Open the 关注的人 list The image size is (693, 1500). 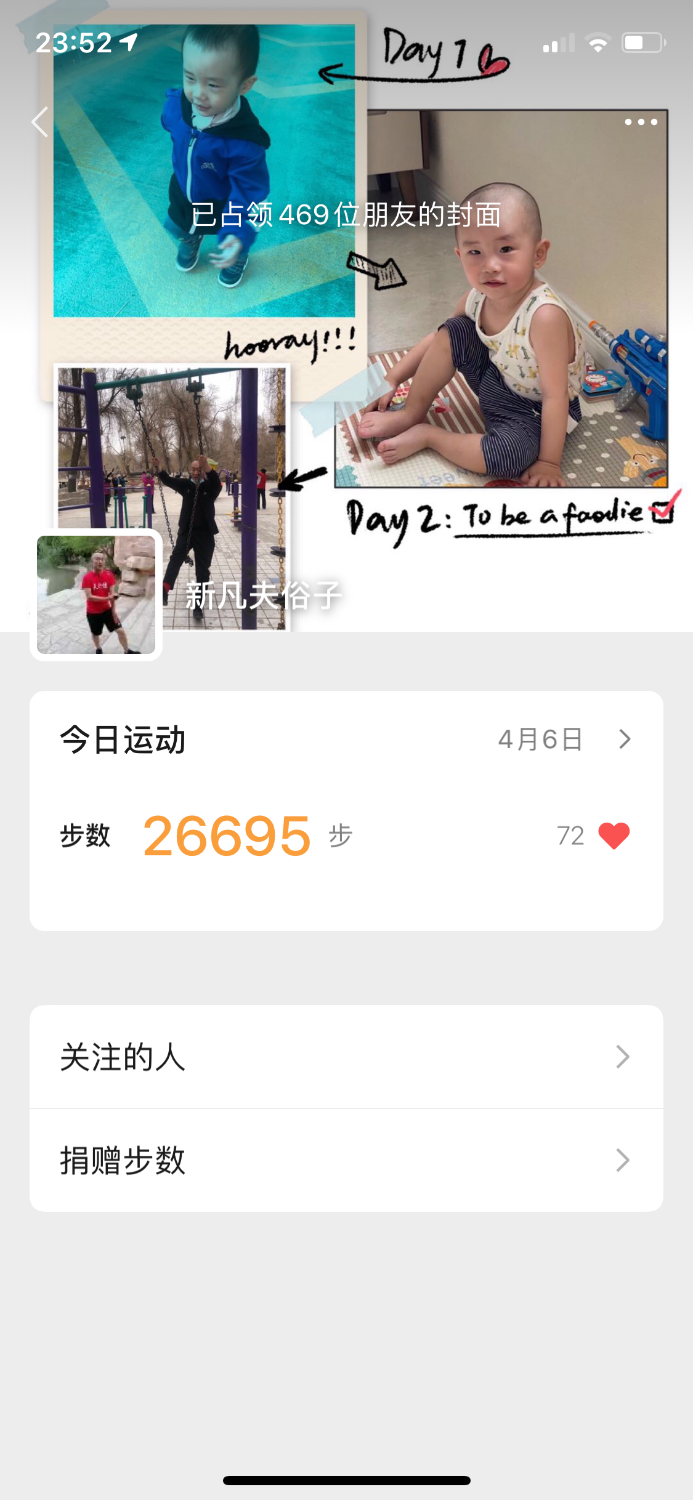click(346, 1057)
